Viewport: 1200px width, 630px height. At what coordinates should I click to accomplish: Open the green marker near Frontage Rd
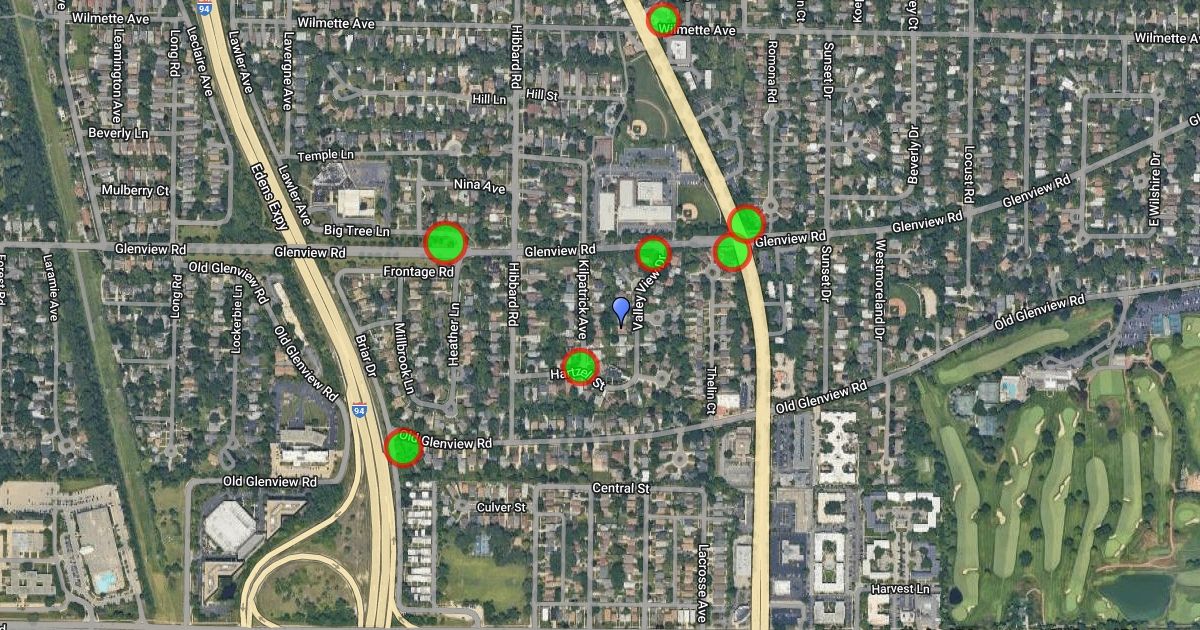[446, 242]
